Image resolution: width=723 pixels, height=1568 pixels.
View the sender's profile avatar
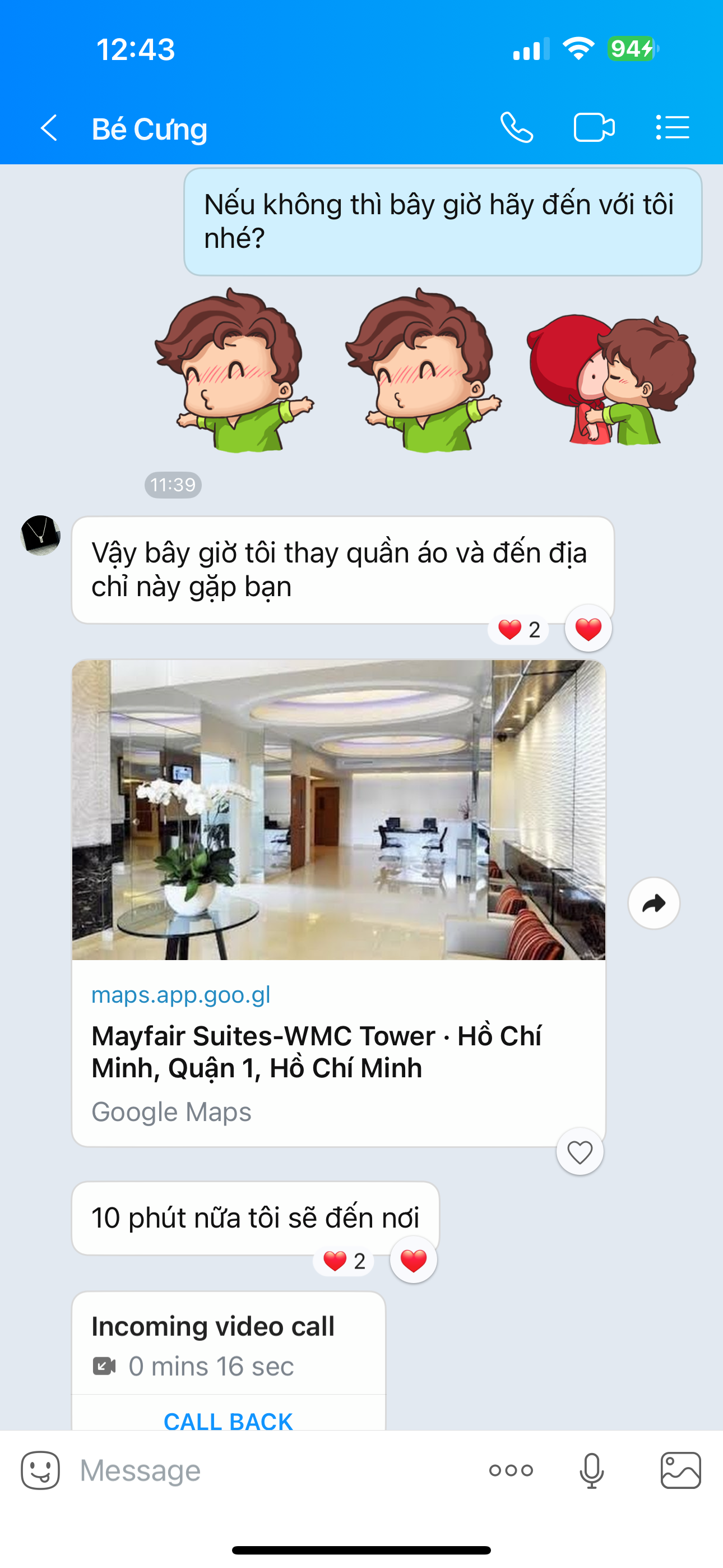coord(41,536)
